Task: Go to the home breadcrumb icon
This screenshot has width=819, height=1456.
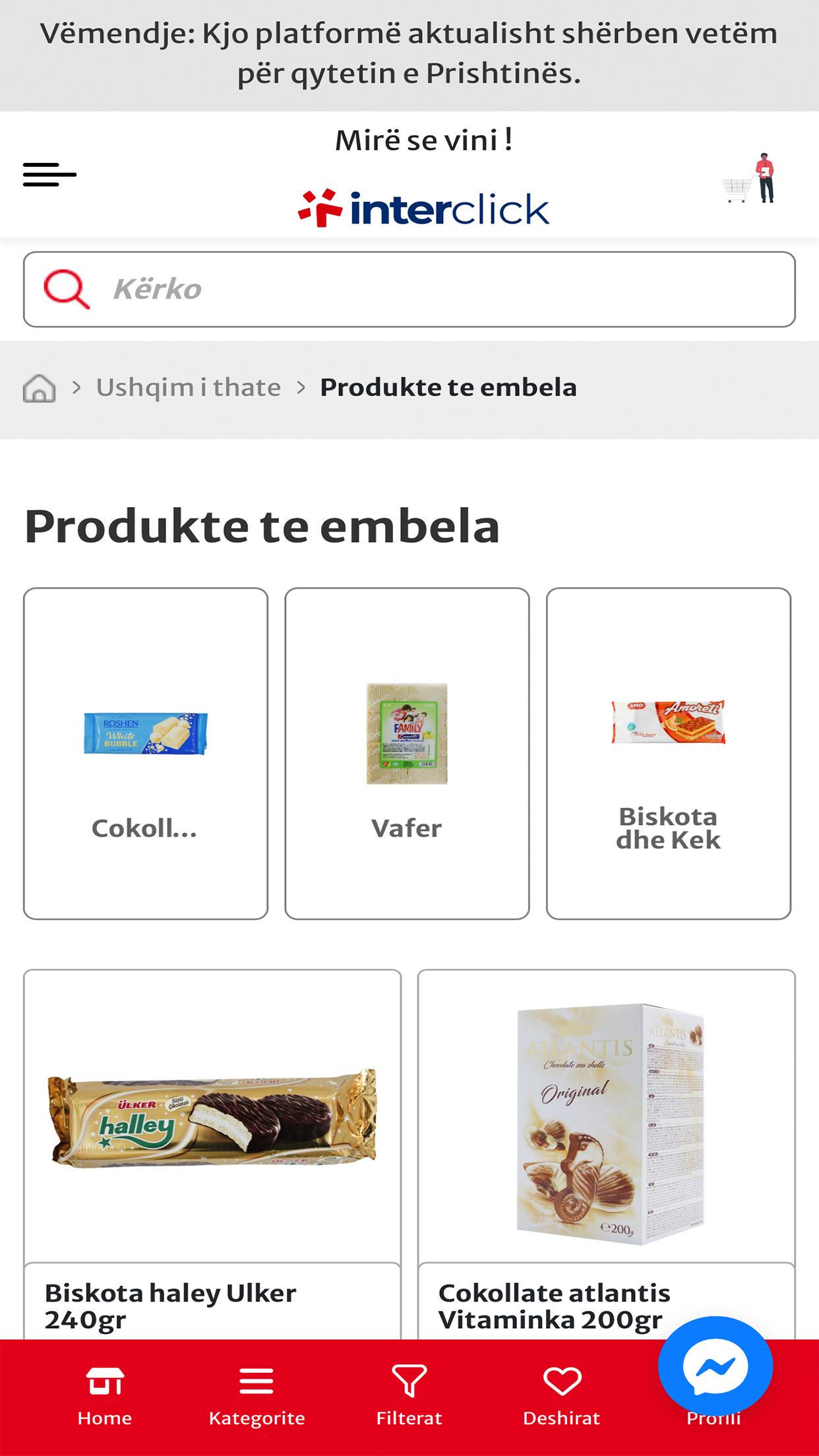Action: pyautogui.click(x=40, y=388)
